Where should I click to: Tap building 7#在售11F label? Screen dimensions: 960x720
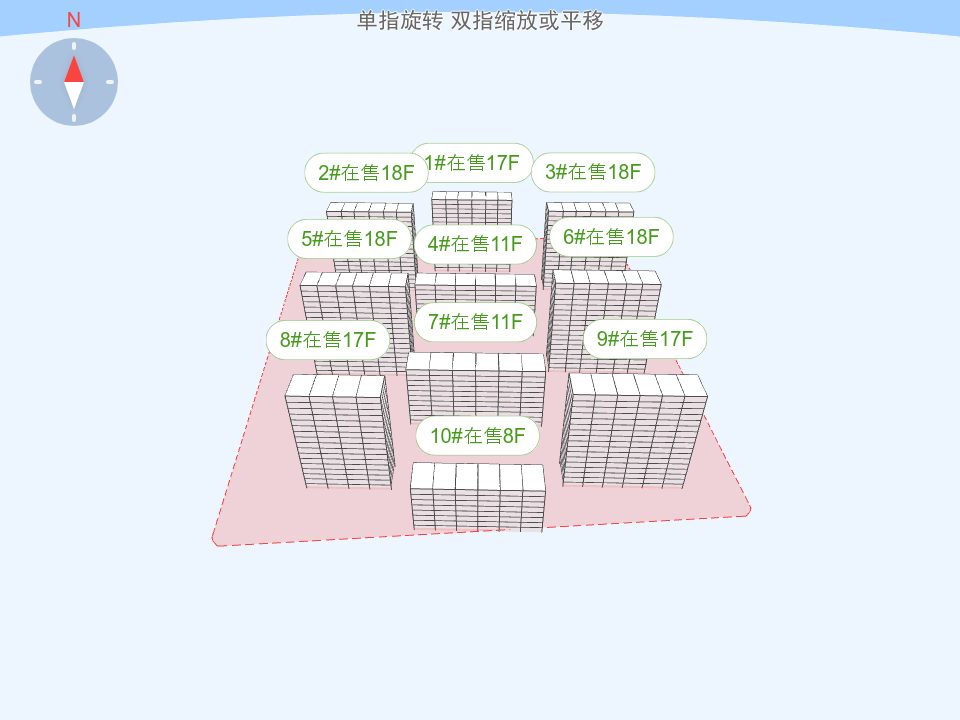475,322
